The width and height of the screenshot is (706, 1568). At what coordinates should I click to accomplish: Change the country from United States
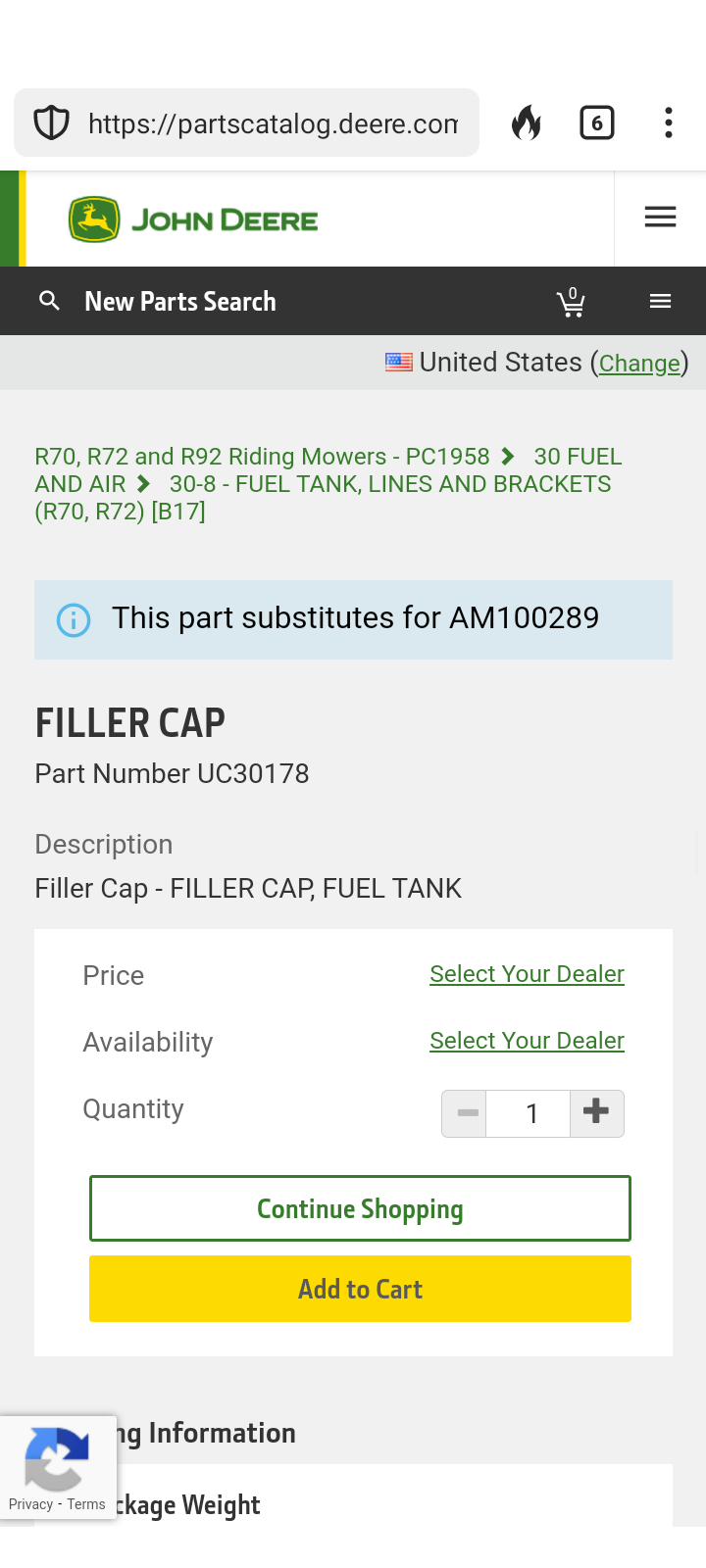tap(639, 364)
